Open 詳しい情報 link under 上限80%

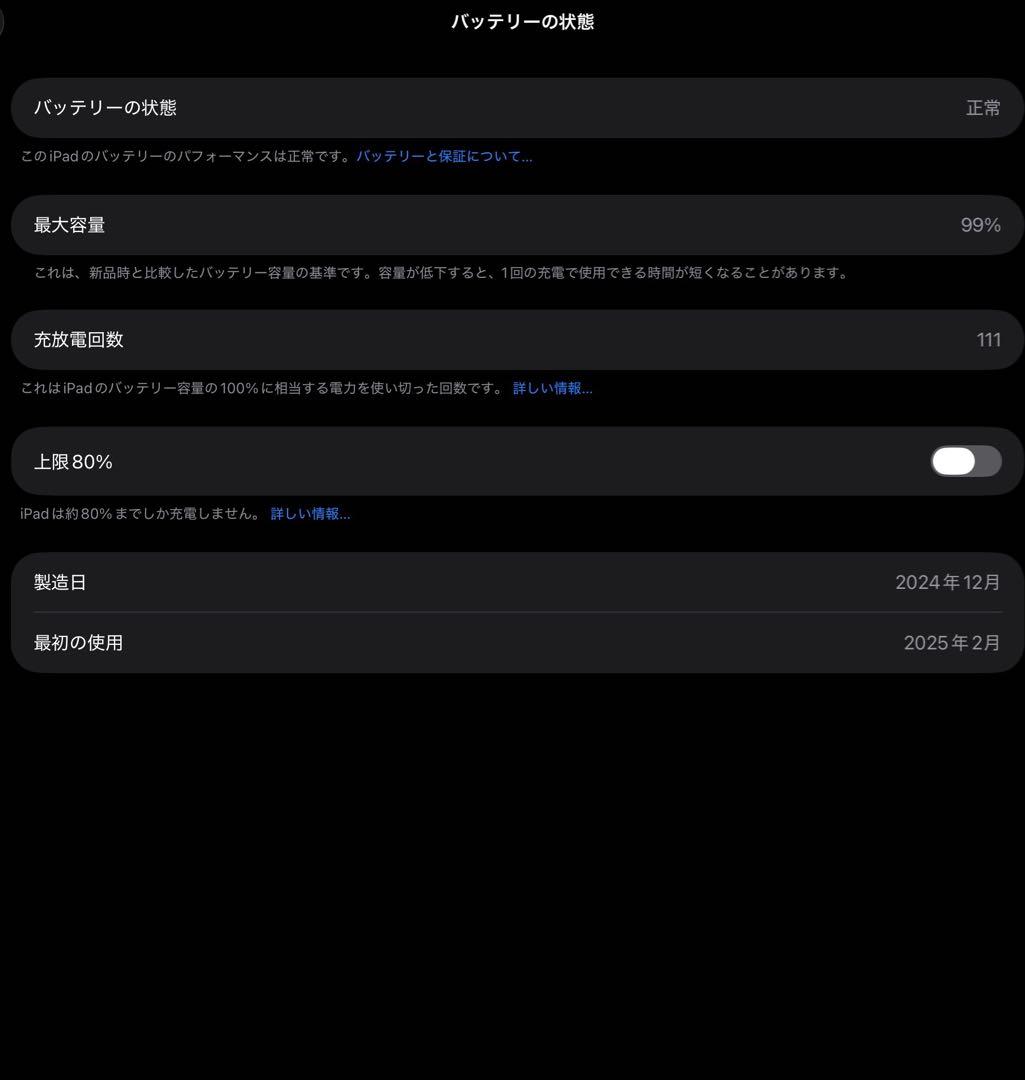310,514
